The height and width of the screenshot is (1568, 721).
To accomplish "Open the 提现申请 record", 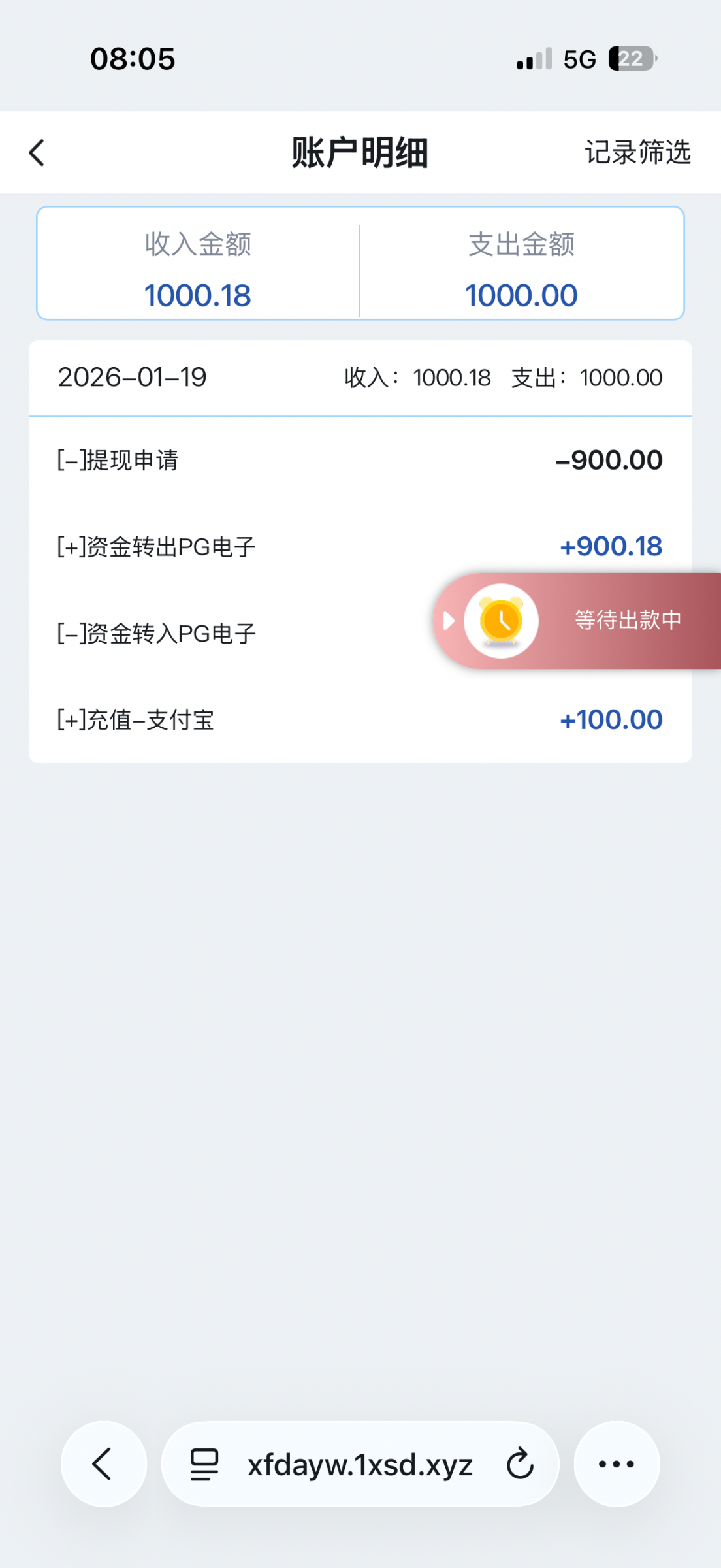I will (359, 460).
